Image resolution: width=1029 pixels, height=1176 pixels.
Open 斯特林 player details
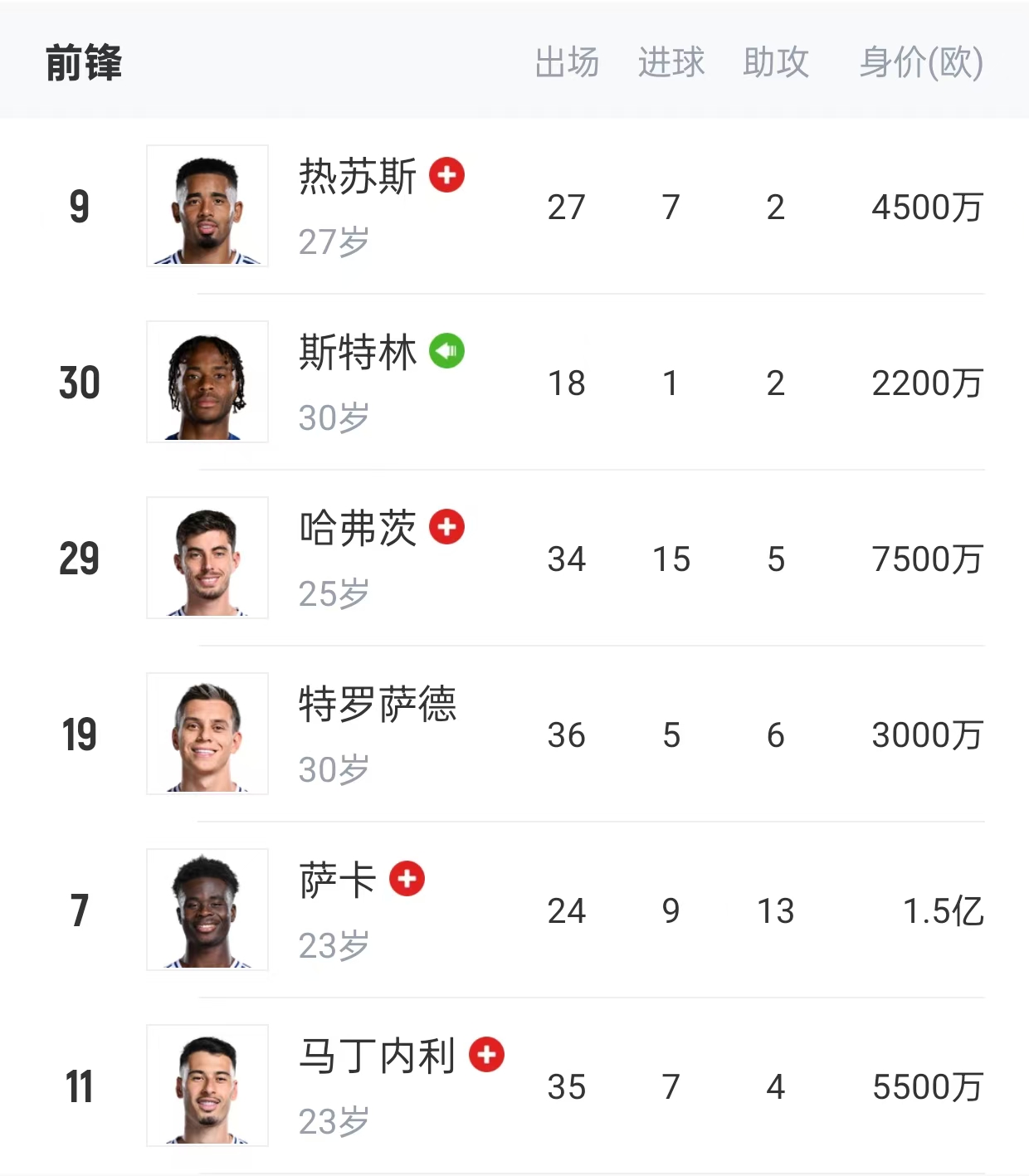coord(514,382)
